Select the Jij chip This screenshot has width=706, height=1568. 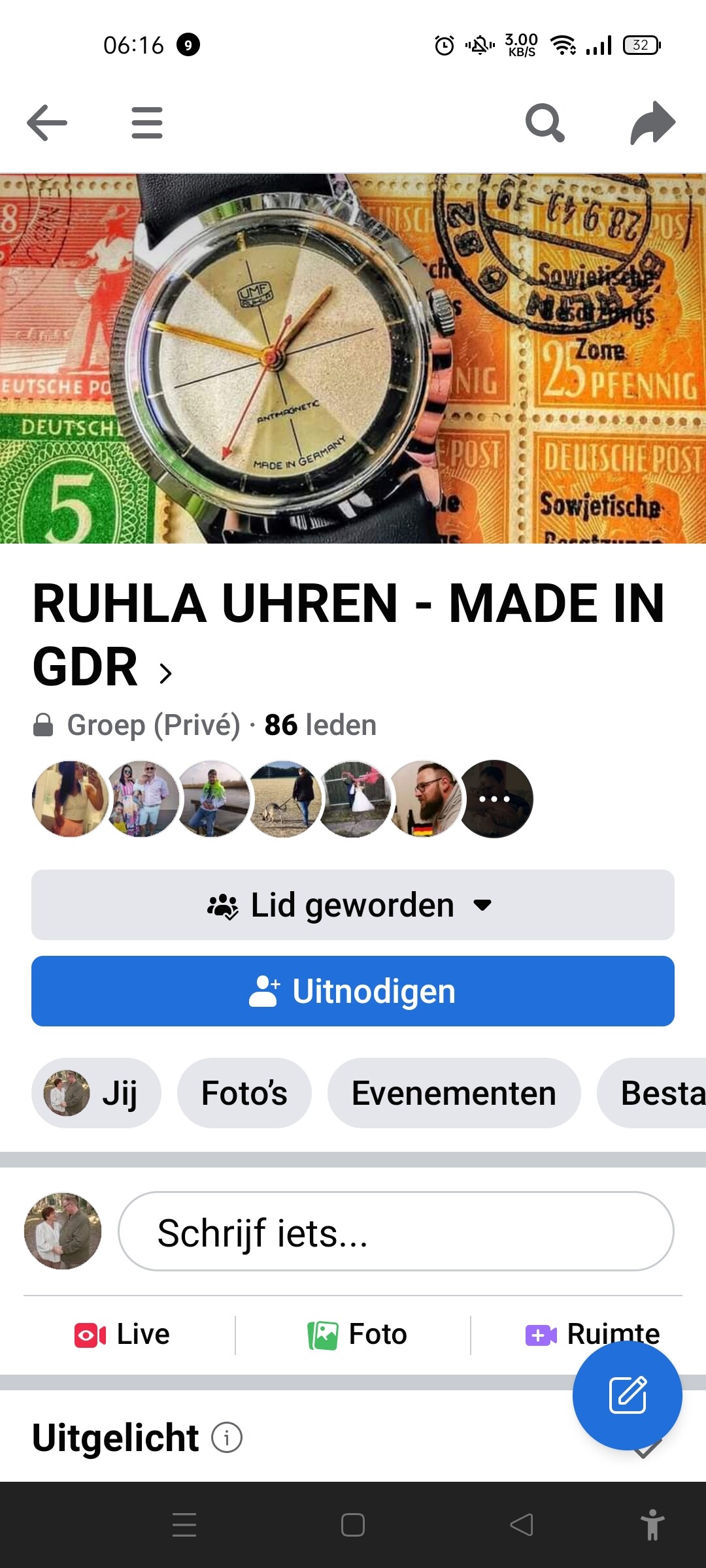[x=96, y=1093]
